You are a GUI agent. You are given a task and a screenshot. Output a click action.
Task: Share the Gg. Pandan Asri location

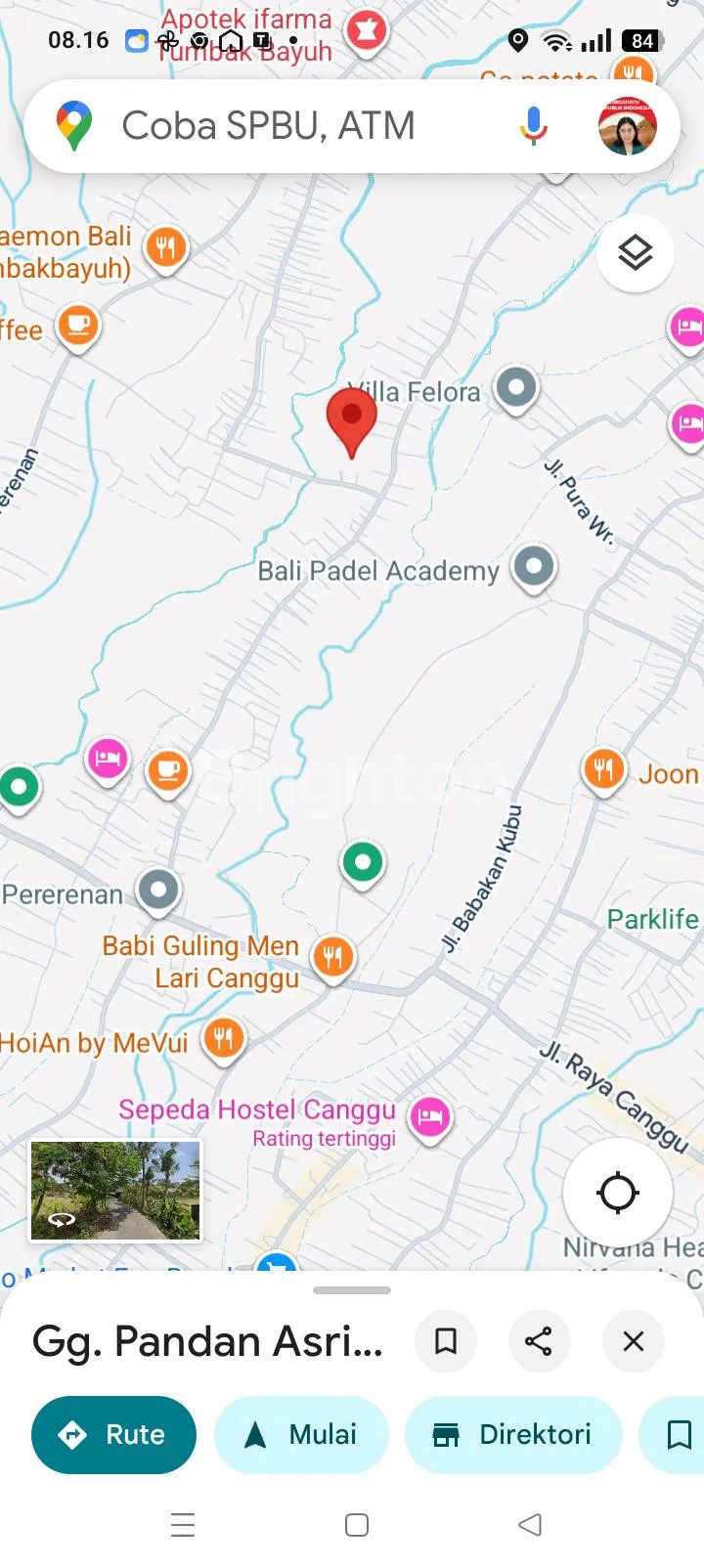[x=539, y=1341]
